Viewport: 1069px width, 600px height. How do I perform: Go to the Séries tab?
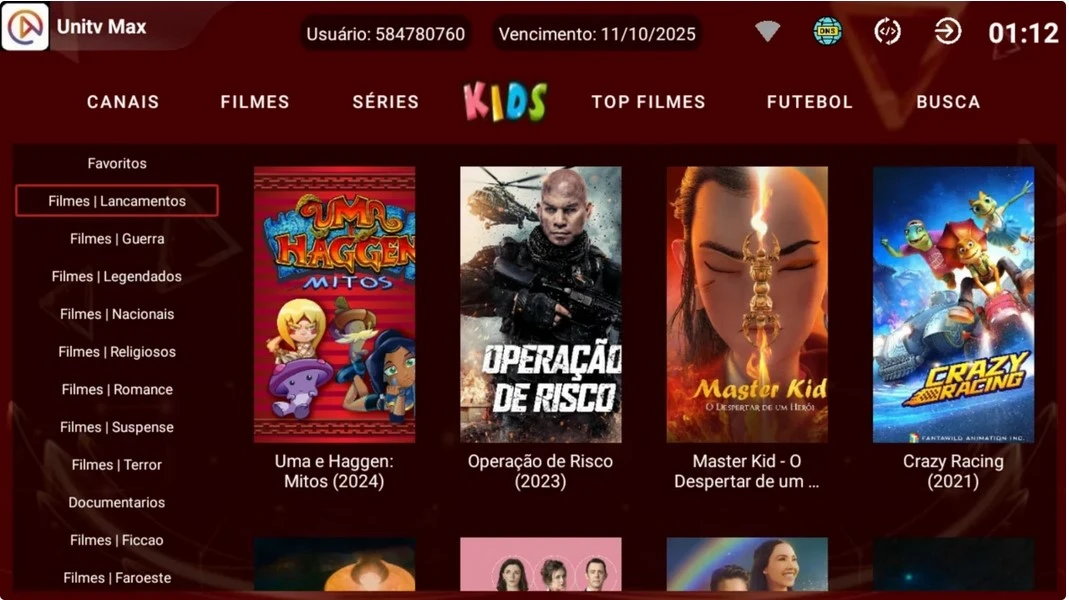[385, 102]
